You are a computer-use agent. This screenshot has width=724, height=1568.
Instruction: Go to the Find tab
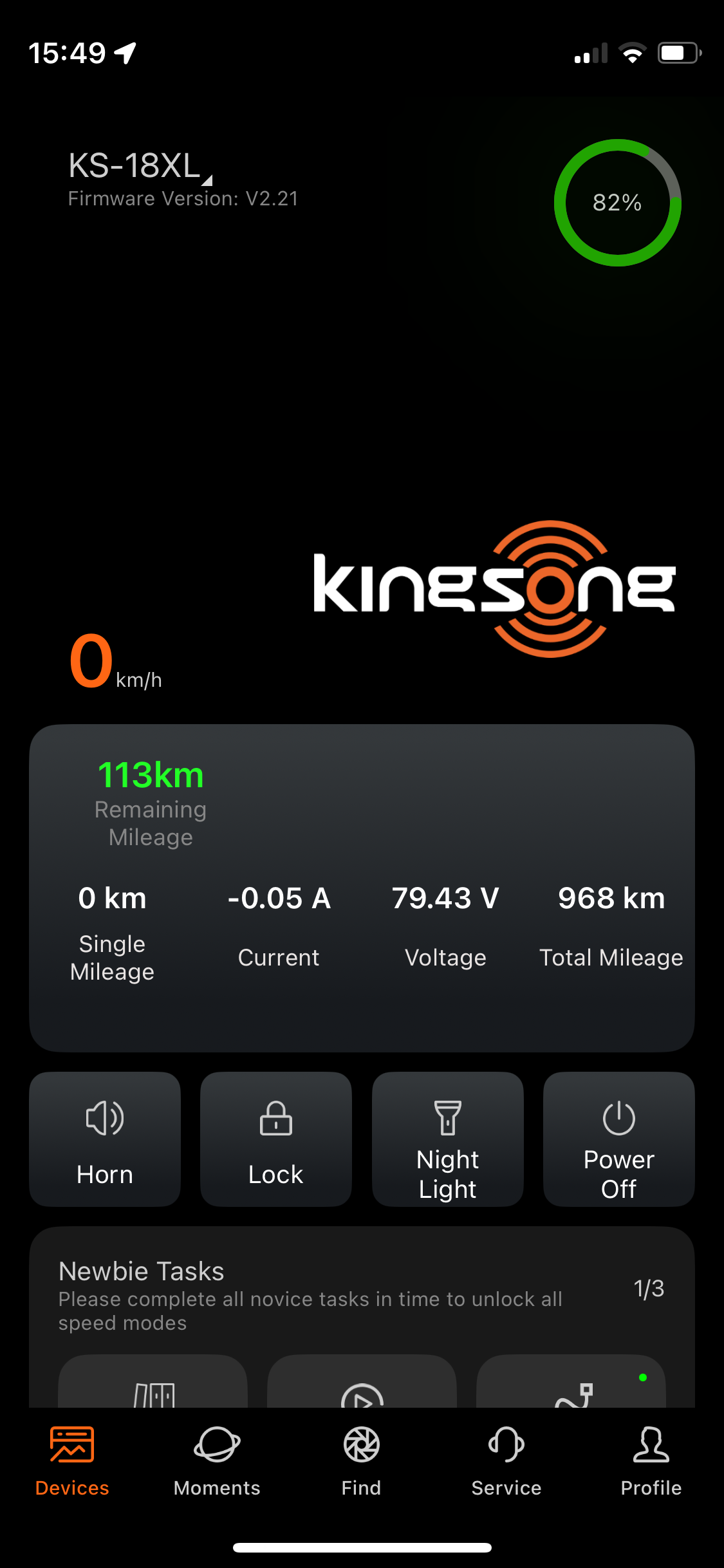tap(361, 1461)
